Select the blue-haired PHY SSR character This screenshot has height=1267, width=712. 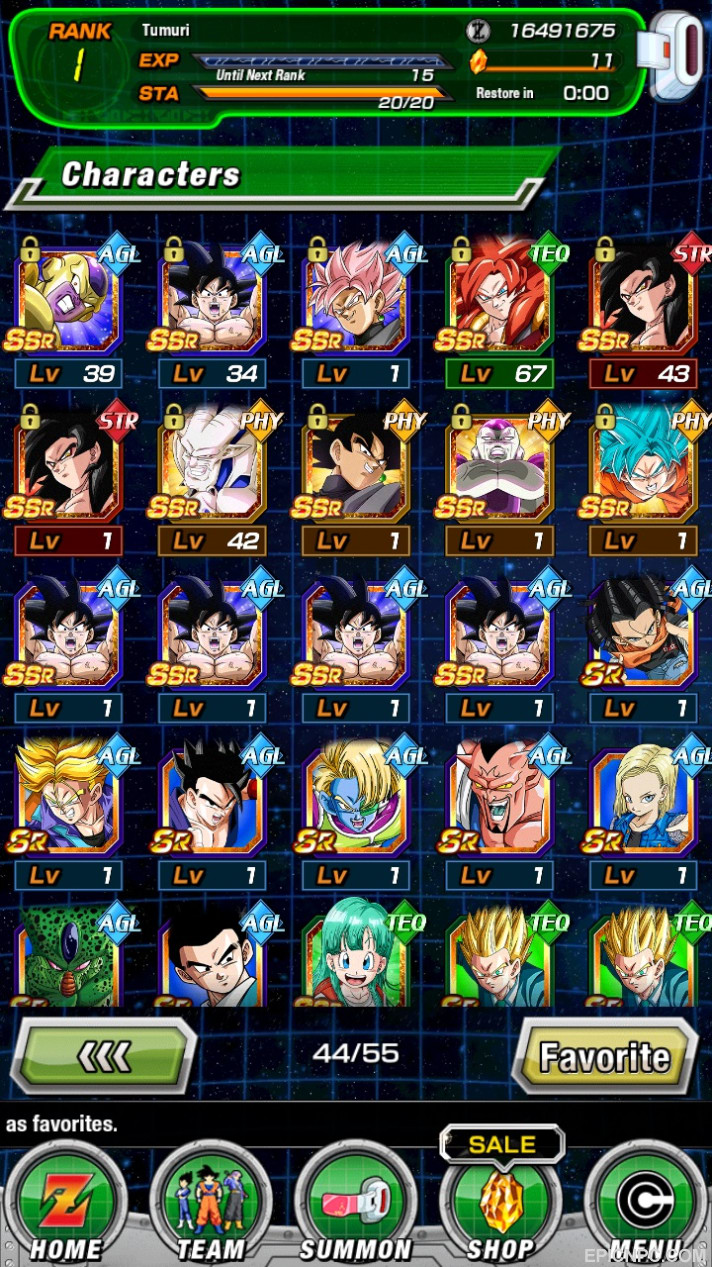tap(642, 480)
